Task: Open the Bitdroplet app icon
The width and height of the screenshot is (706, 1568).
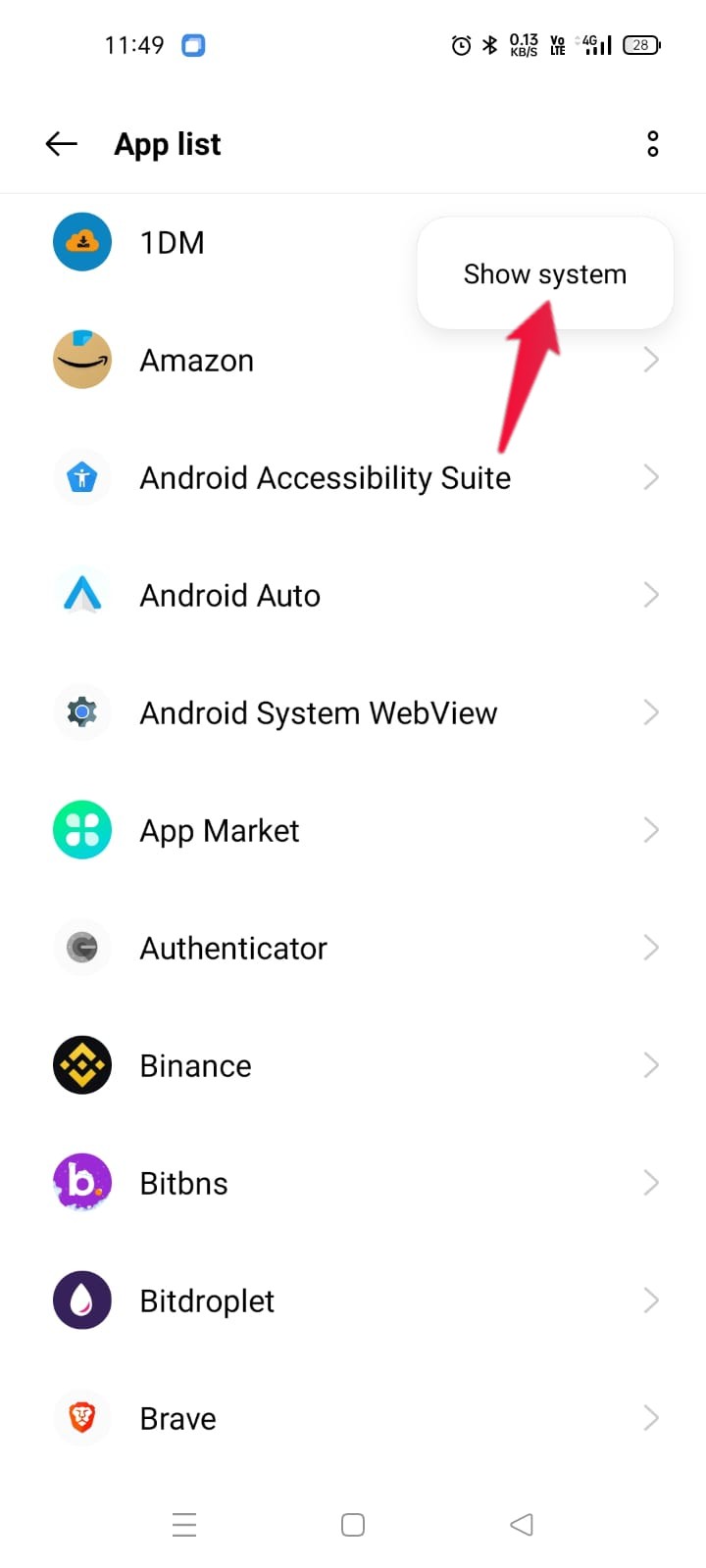Action: tap(81, 1300)
